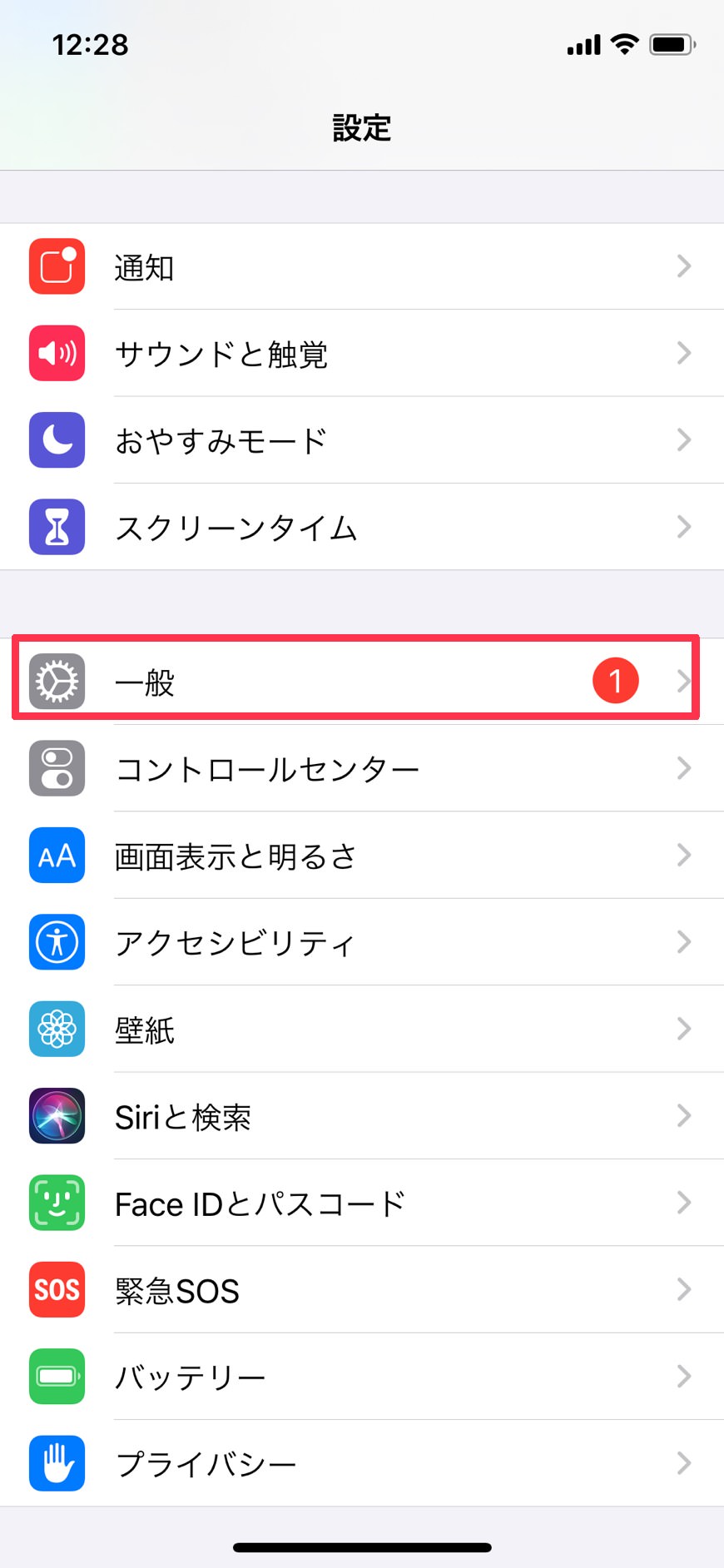The height and width of the screenshot is (1568, 724).
Task: Open 画面表示と明るさ settings
Action: point(362,855)
